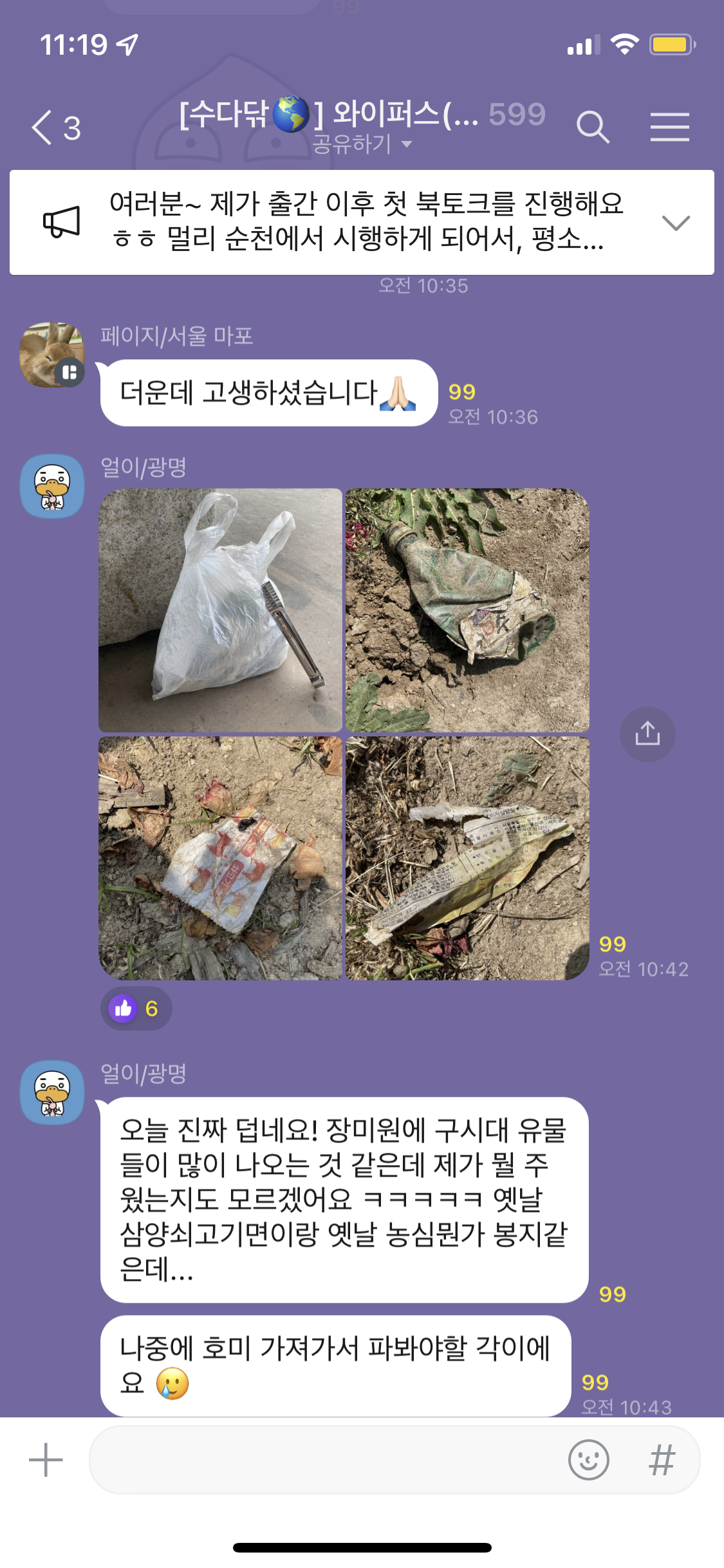Share the photo set using the share button

(x=647, y=734)
